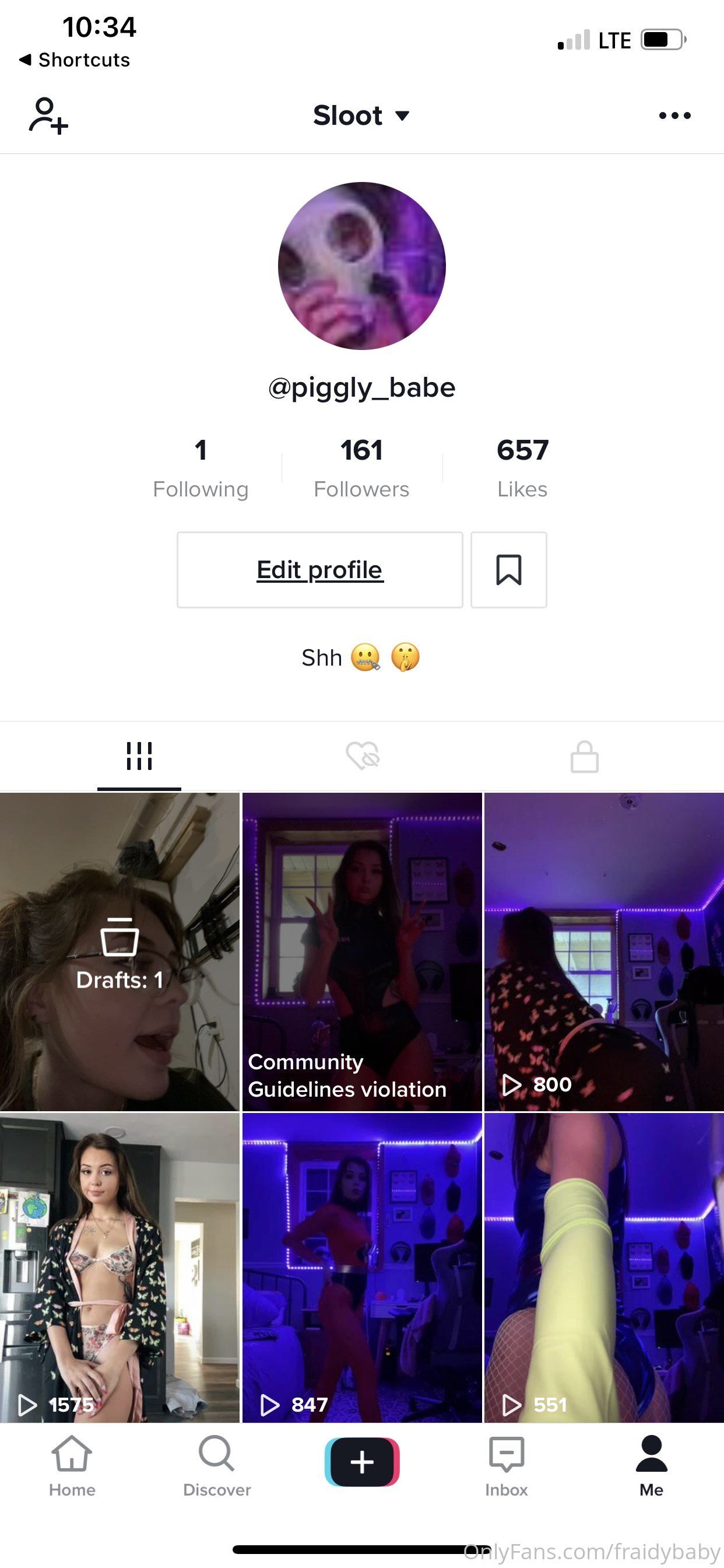Open the add friends icon
Screen dimensions: 724x1568
[48, 115]
